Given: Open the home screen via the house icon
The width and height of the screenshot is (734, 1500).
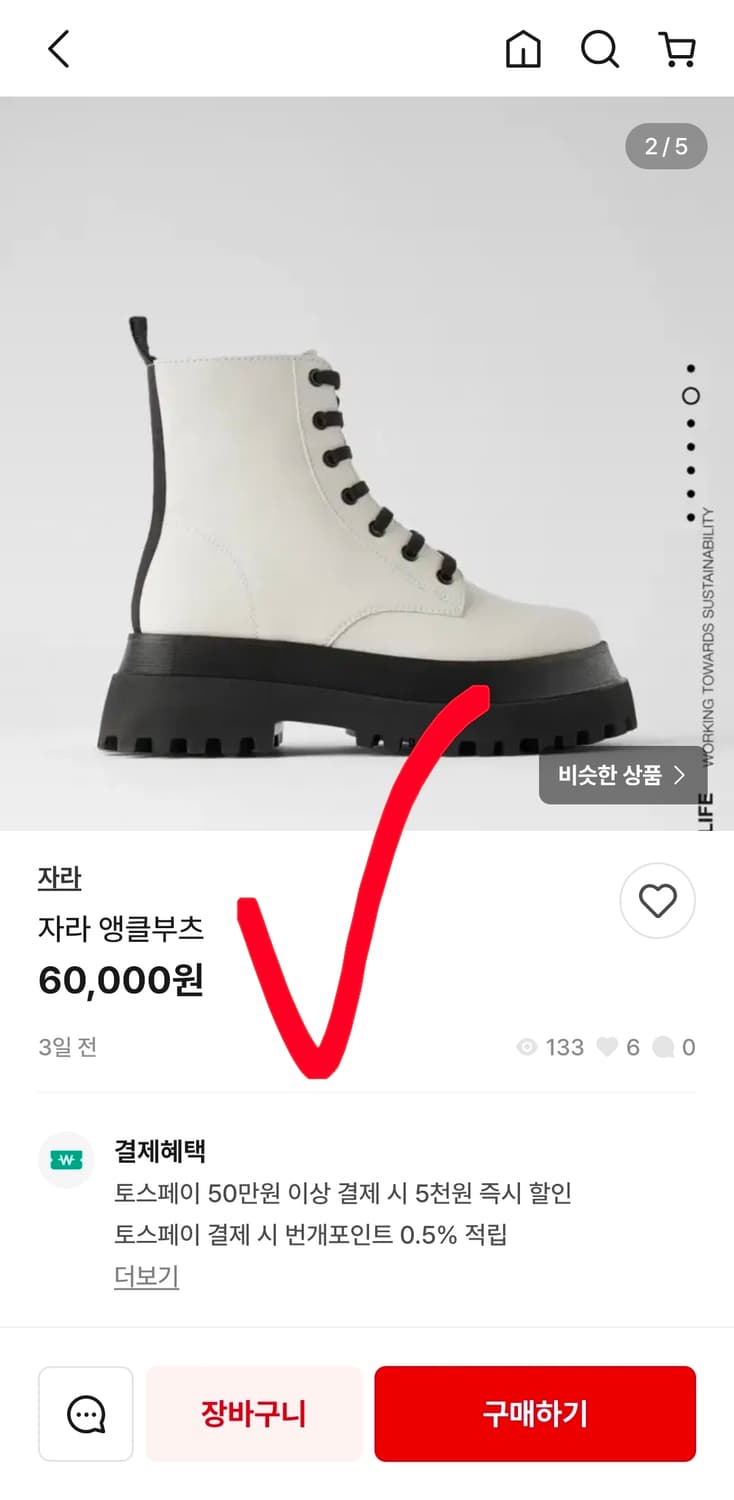Looking at the screenshot, I should tap(524, 47).
